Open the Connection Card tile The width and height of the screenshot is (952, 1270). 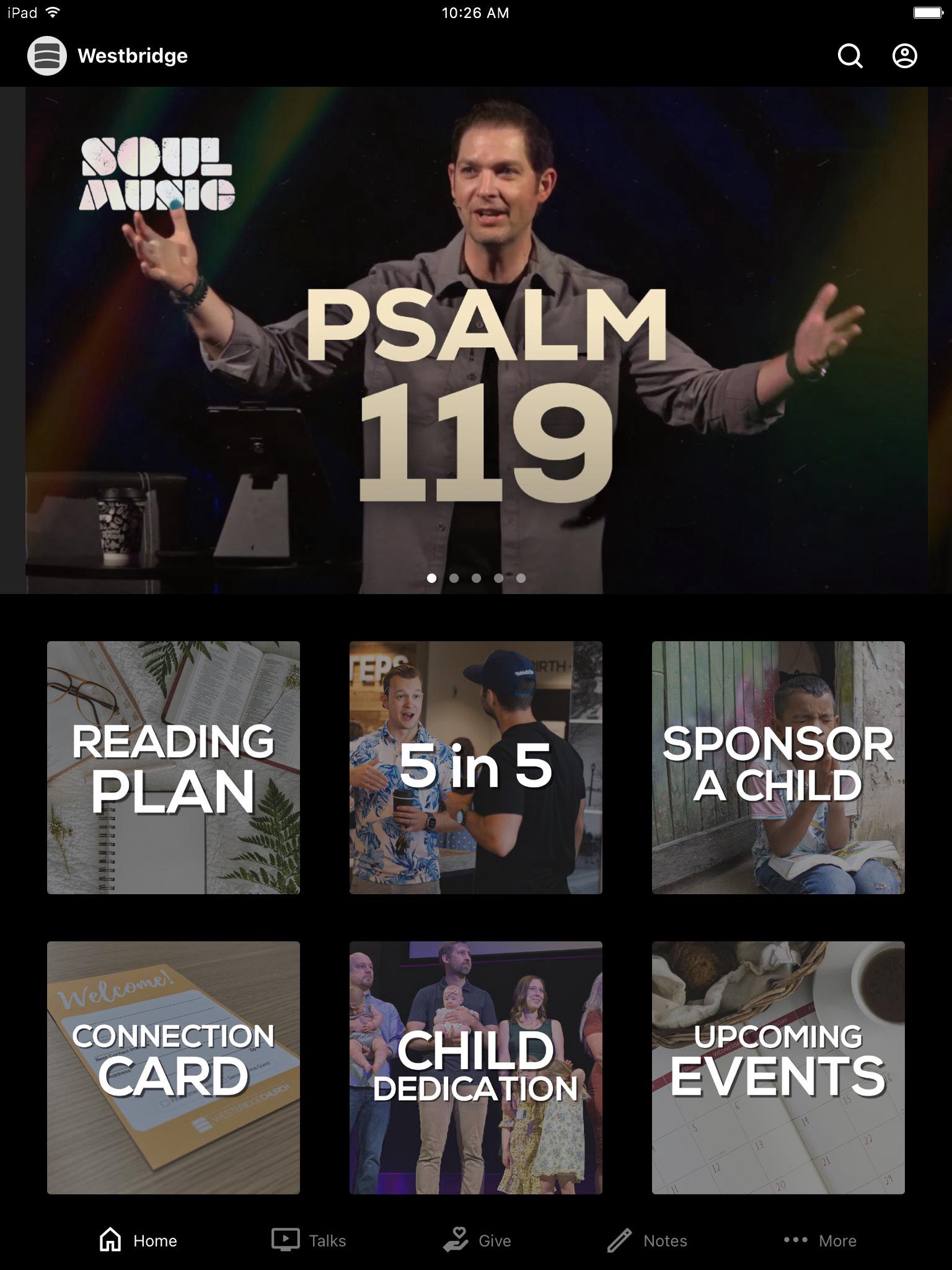(174, 1067)
